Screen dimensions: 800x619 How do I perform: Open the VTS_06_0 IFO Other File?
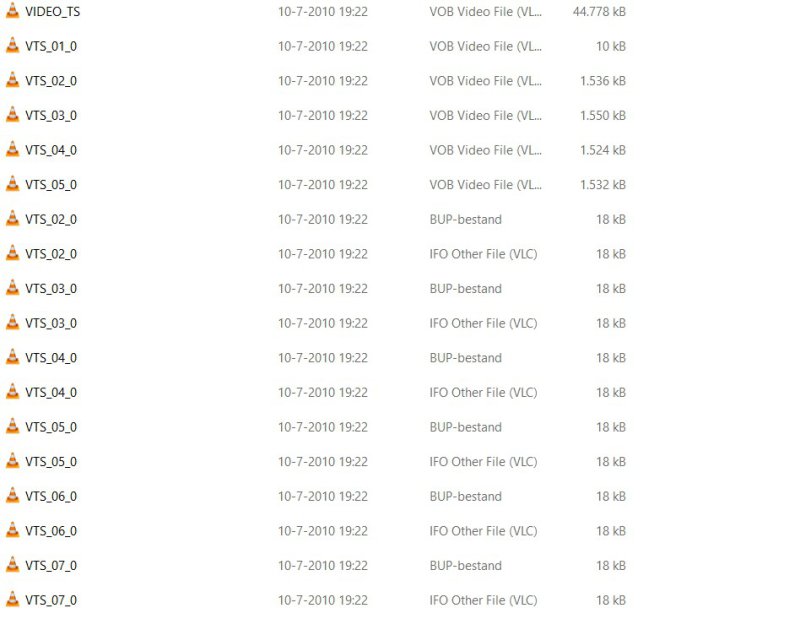click(x=51, y=531)
